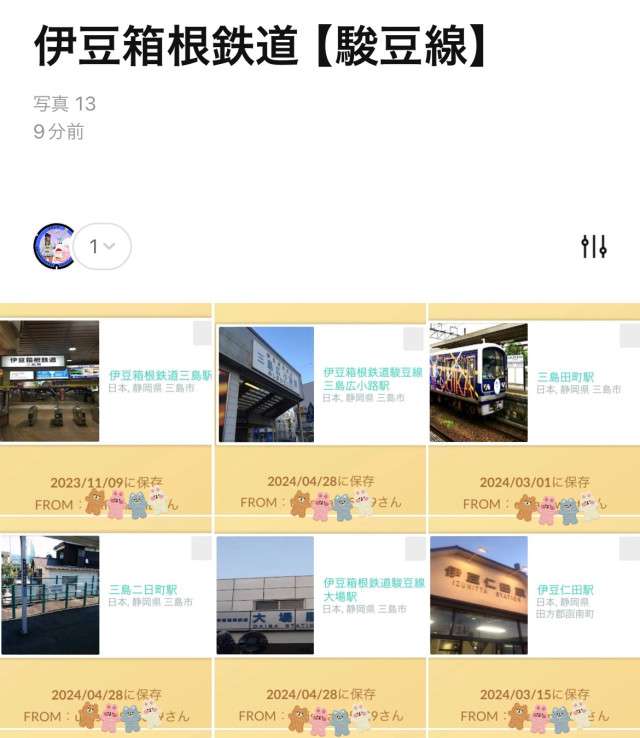
Task: Tick the checkbox on 伊豆仁田駅 card
Action: pos(629,548)
